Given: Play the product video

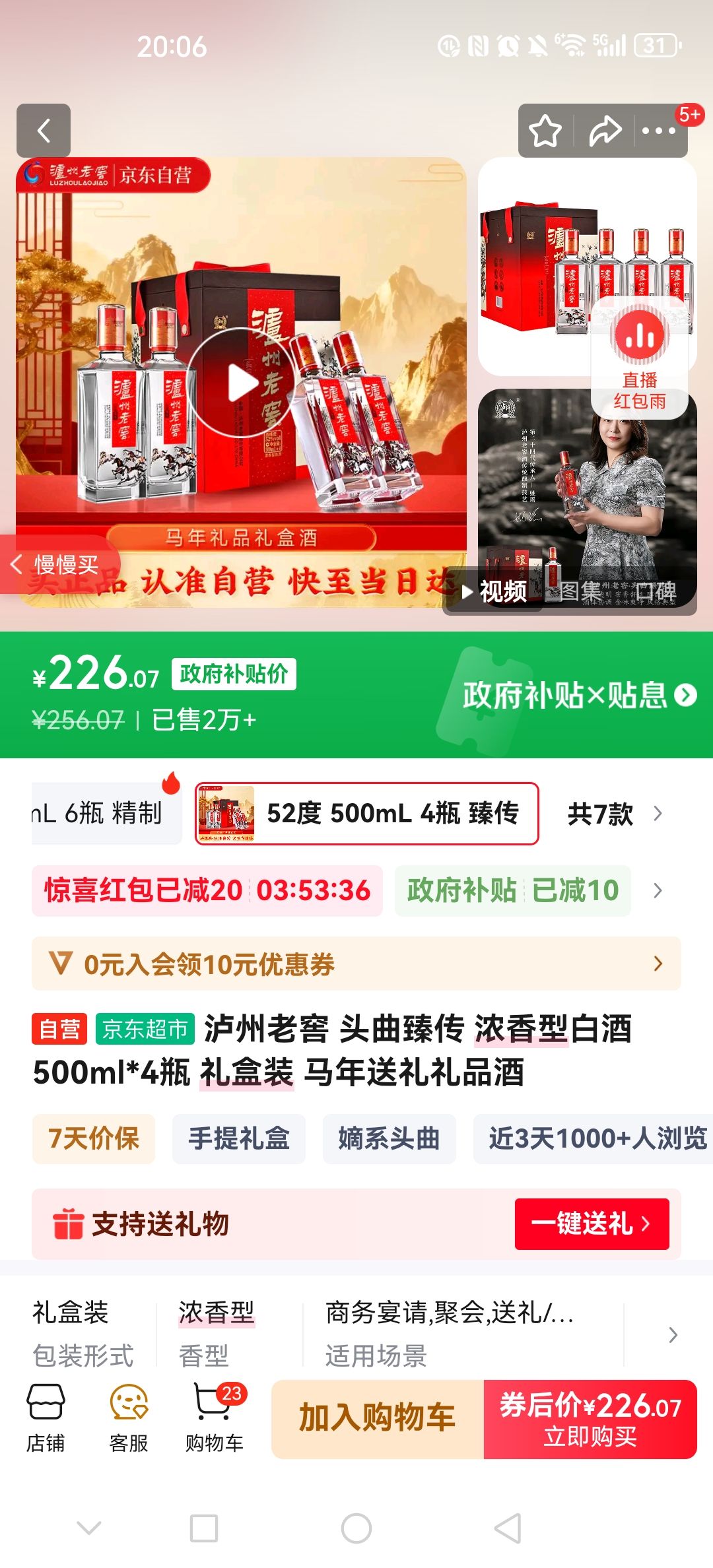Looking at the screenshot, I should tap(242, 380).
